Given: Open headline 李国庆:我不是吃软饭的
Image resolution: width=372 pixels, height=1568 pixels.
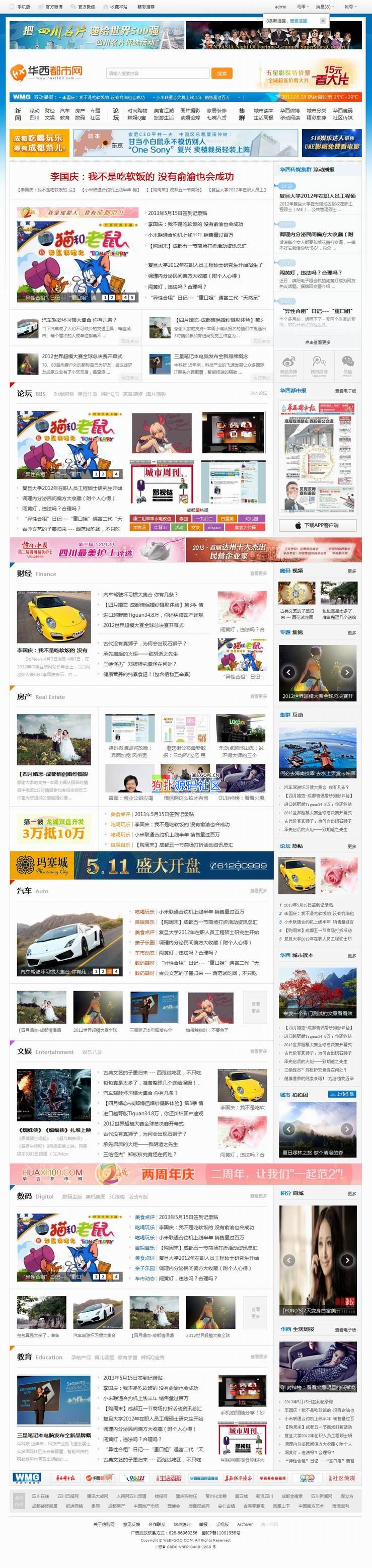Looking at the screenshot, I should point(142,177).
